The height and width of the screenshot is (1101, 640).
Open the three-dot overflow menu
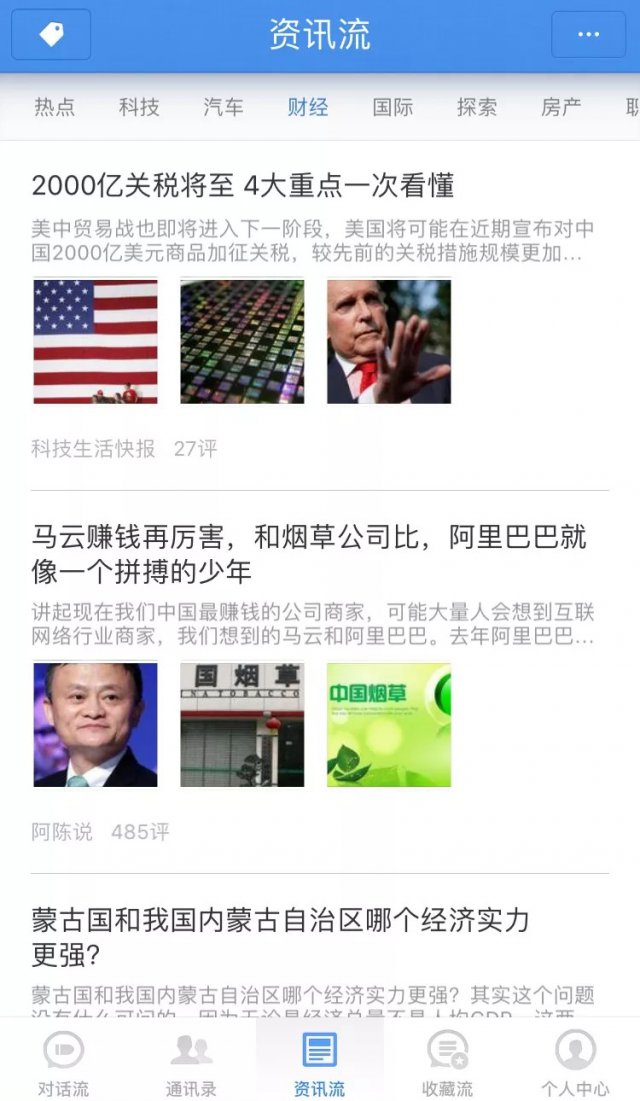coord(588,35)
